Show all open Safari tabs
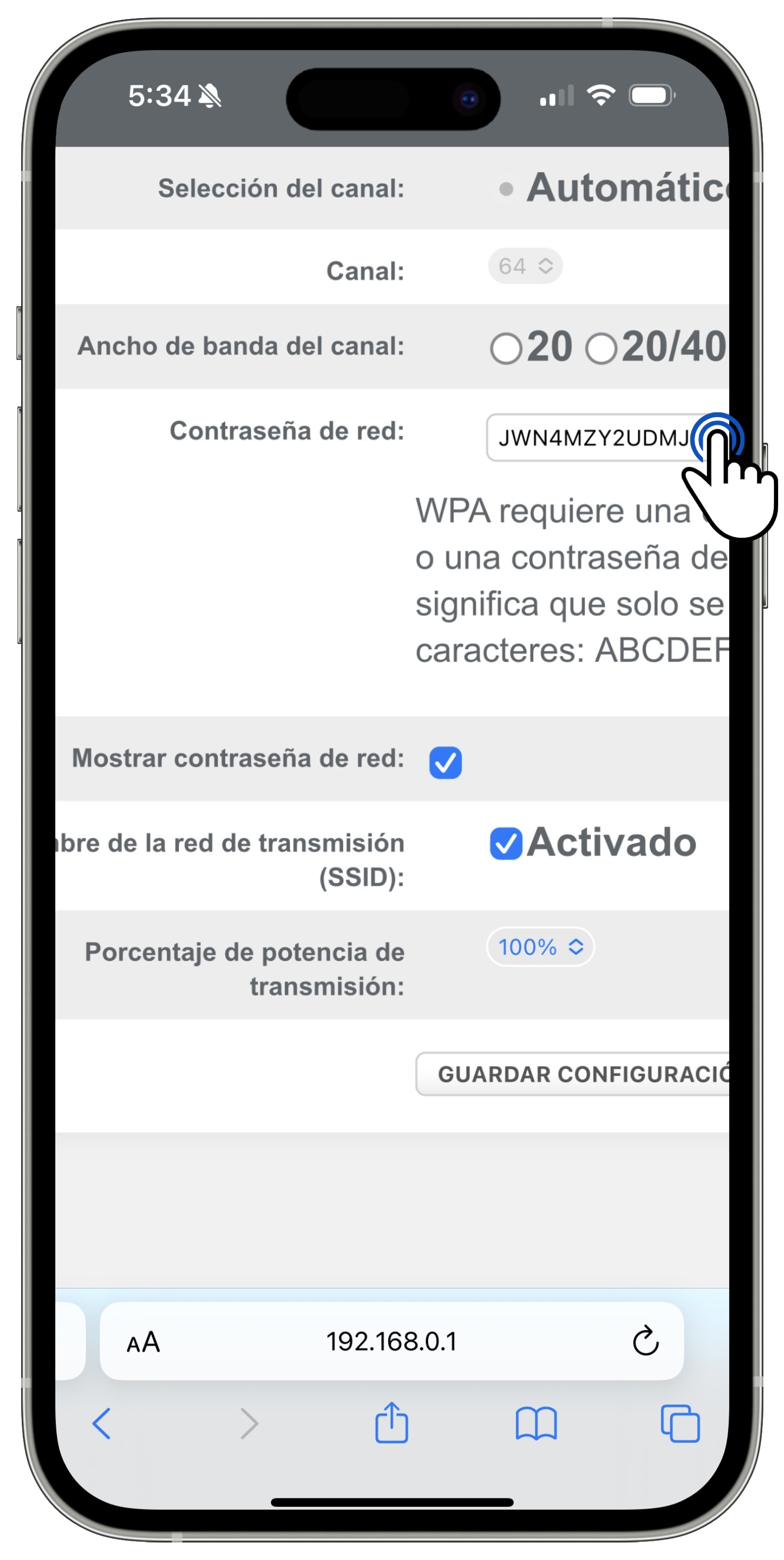 click(x=680, y=1423)
